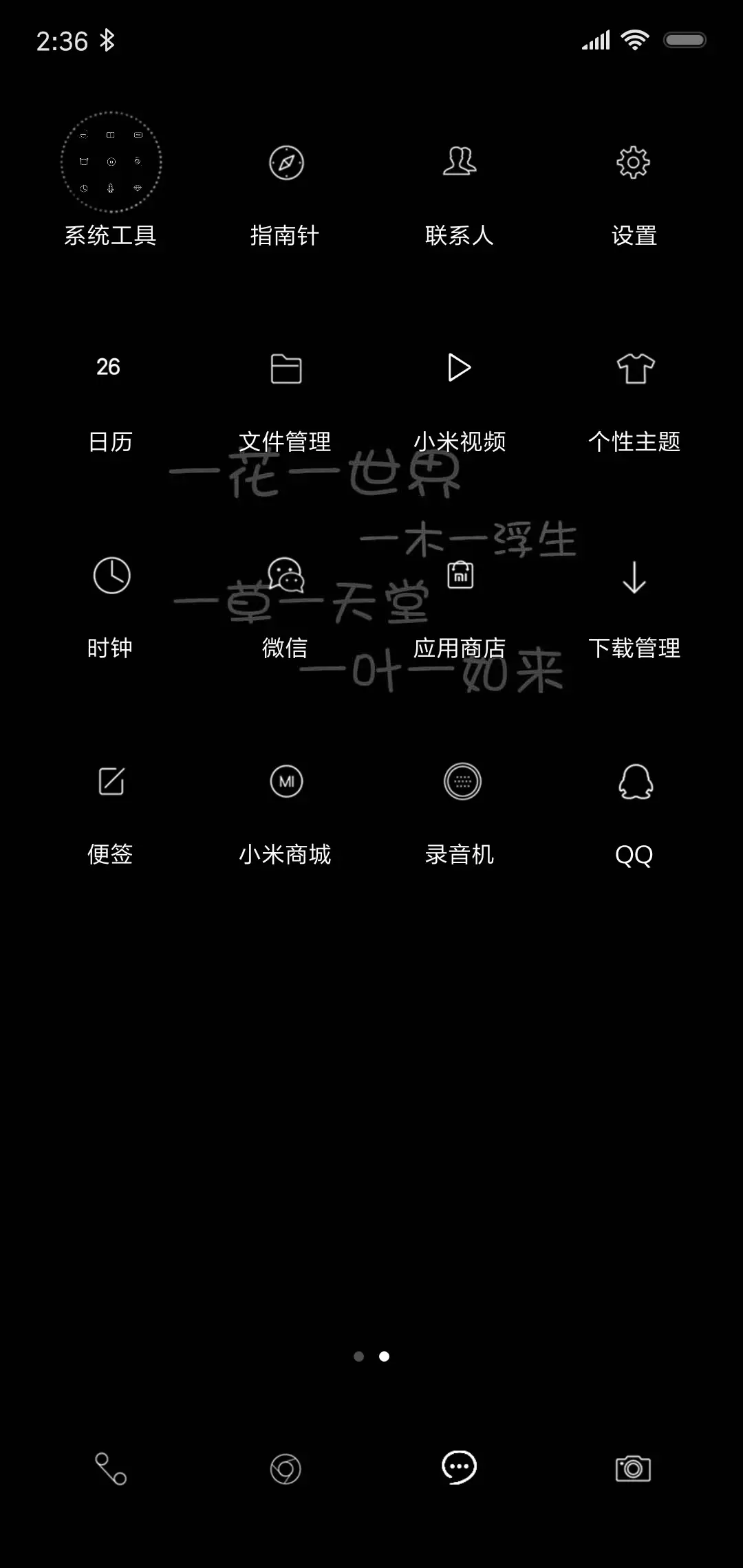743x1568 pixels.
Task: Launch QQ messenger
Action: (x=634, y=783)
